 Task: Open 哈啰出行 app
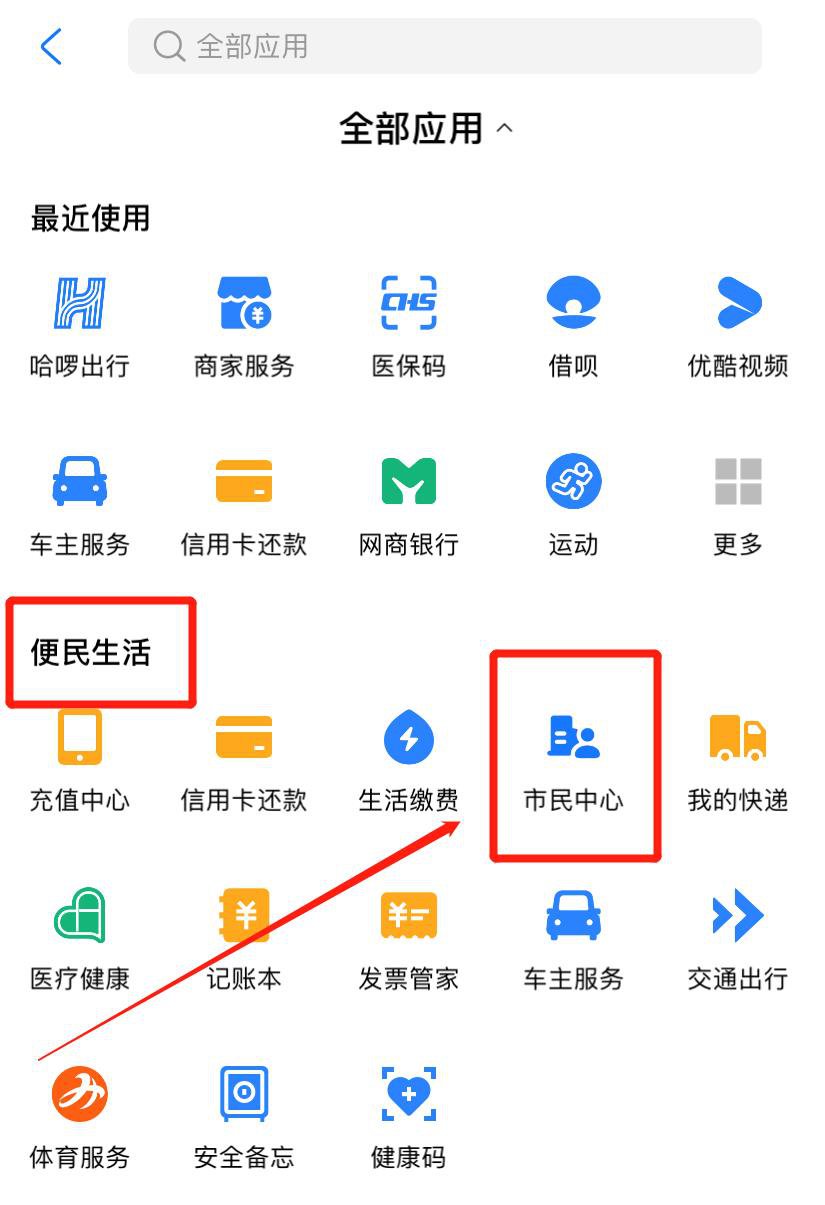[80, 324]
